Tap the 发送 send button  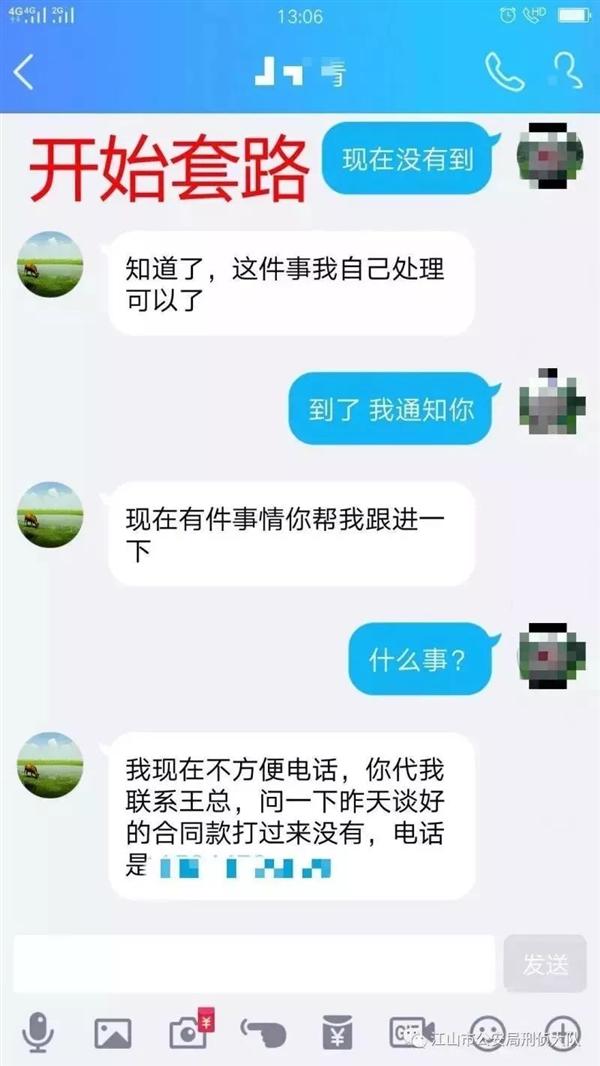pos(545,963)
